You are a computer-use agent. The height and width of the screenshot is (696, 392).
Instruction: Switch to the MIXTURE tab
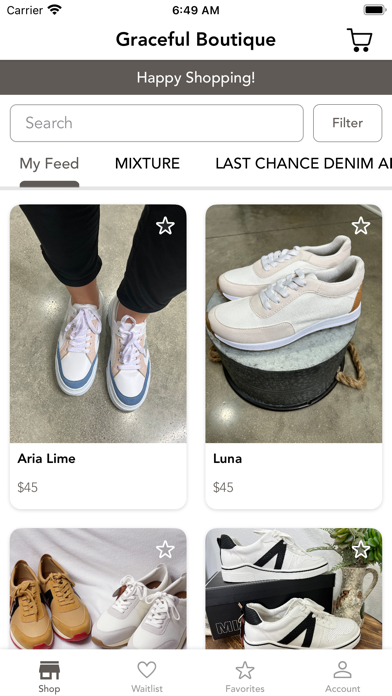coord(147,163)
